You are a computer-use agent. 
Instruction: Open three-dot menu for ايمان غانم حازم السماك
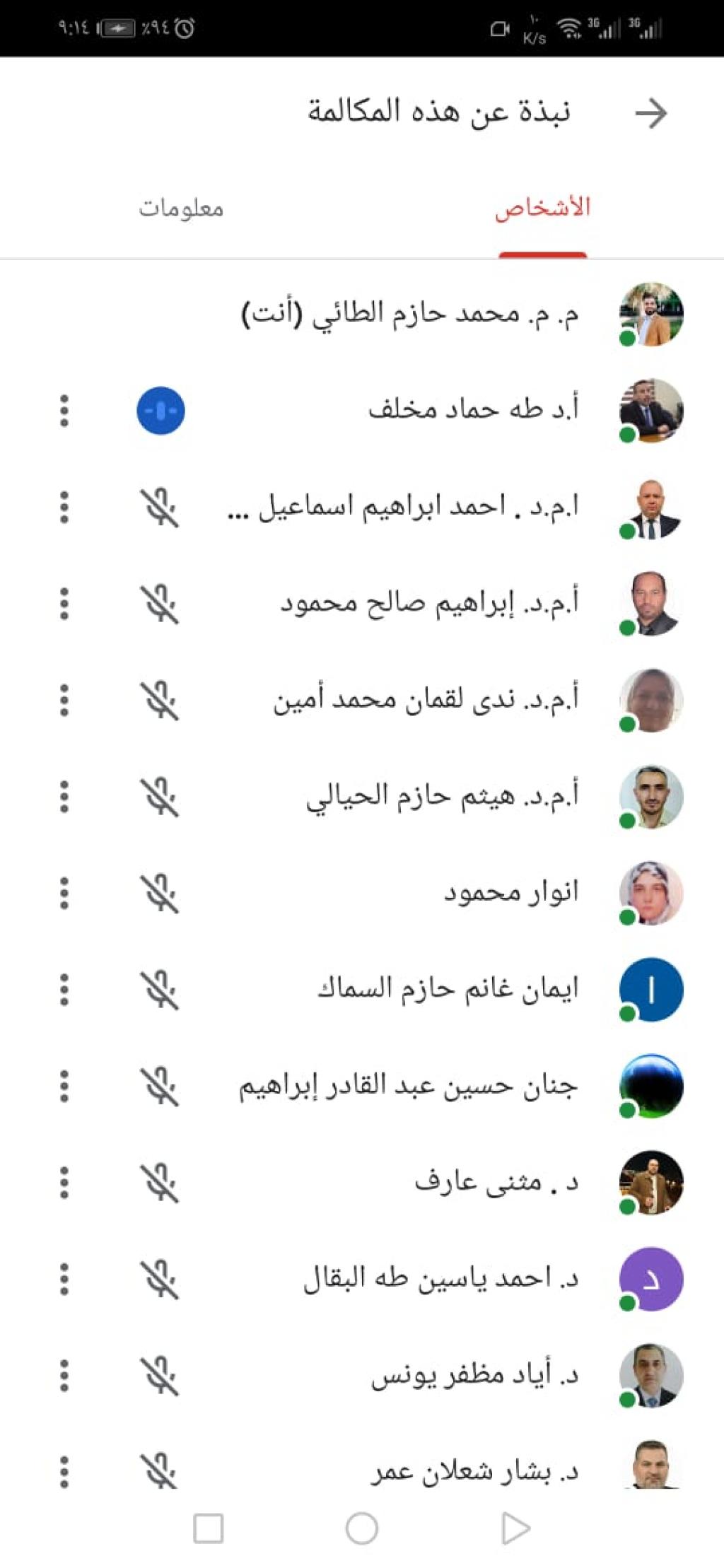64,990
